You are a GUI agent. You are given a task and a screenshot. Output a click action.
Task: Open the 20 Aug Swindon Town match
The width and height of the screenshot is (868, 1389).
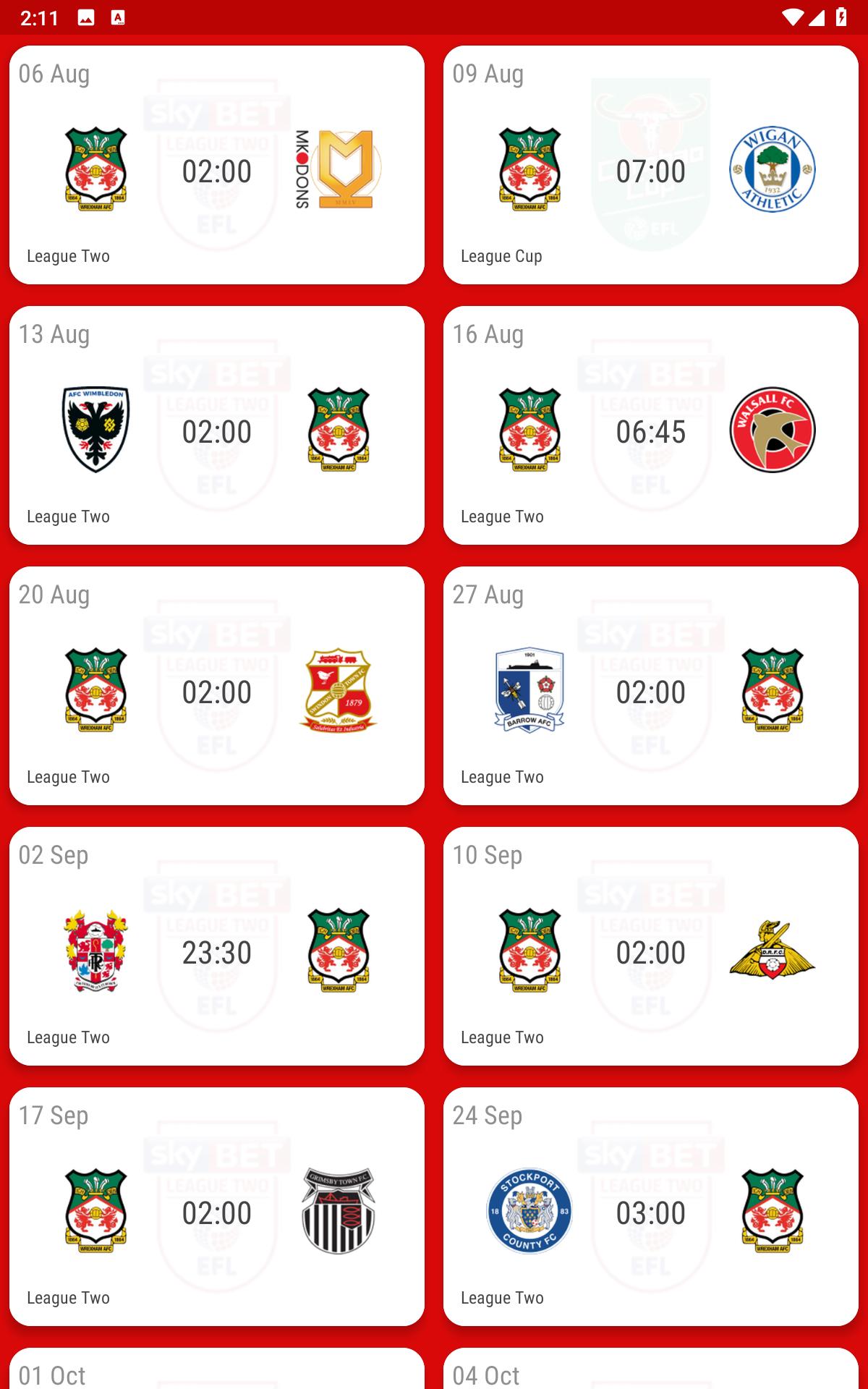217,686
